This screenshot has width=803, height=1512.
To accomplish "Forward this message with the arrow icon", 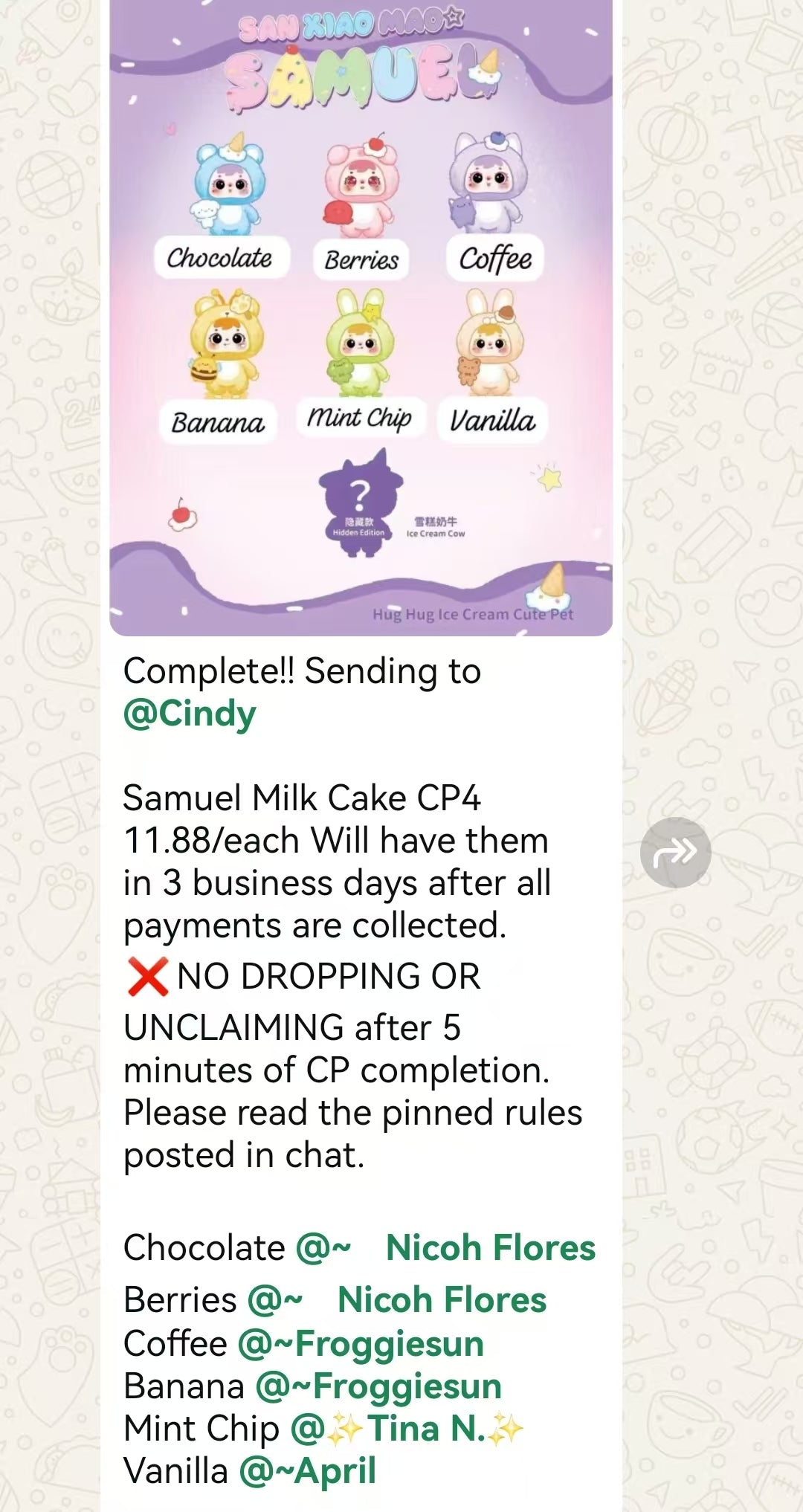I will 675,852.
